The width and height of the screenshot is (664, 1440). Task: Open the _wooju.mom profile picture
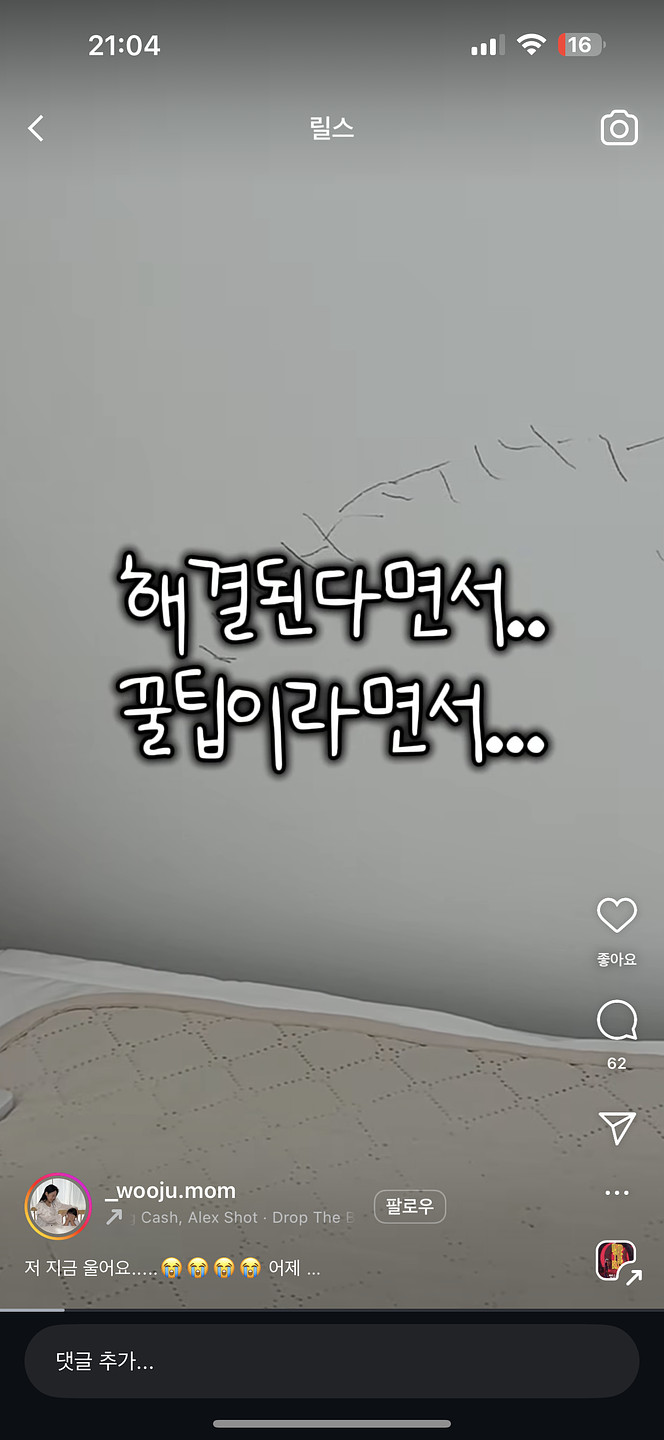click(58, 1207)
